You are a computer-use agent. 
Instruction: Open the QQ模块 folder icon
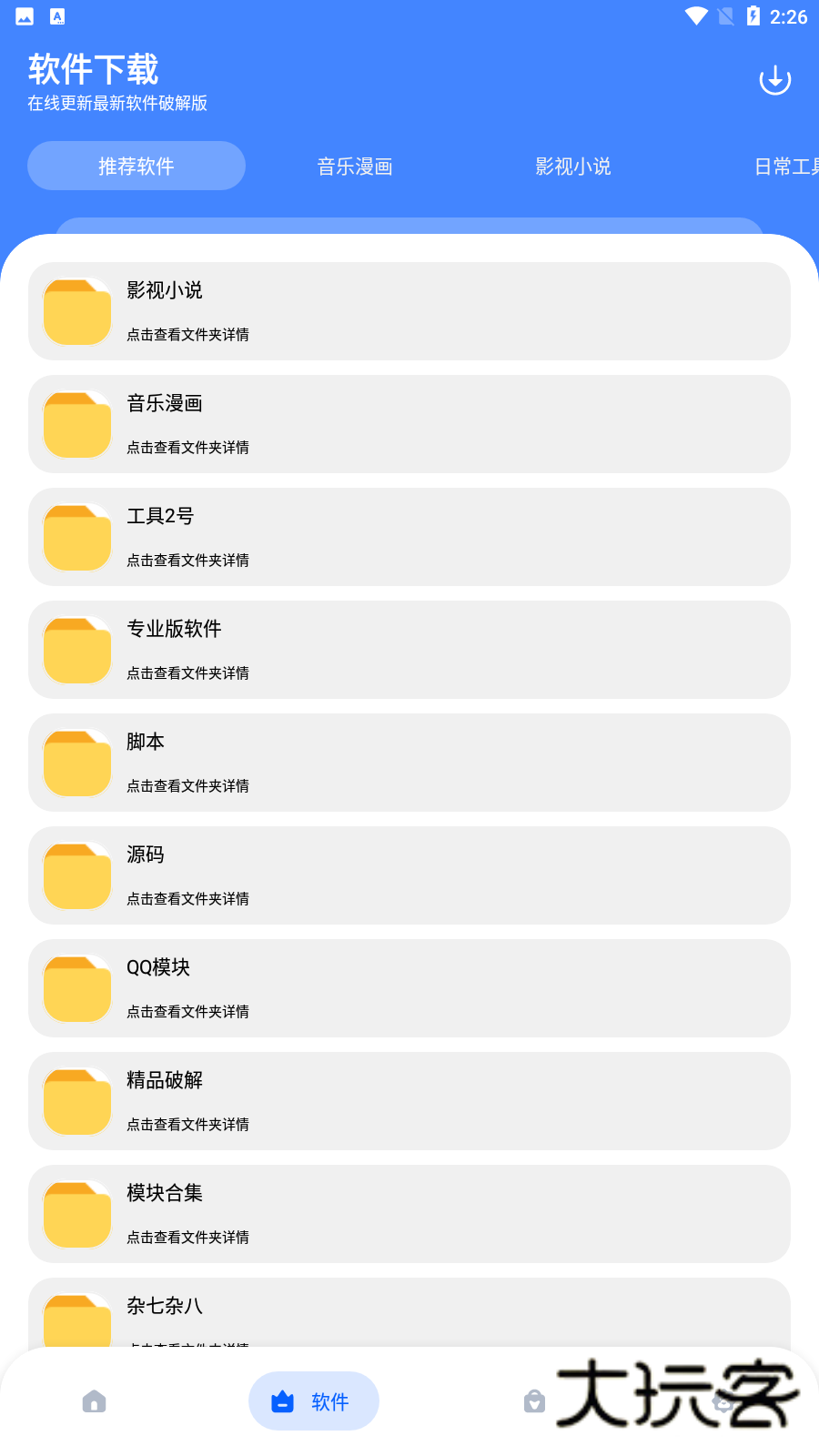76,988
